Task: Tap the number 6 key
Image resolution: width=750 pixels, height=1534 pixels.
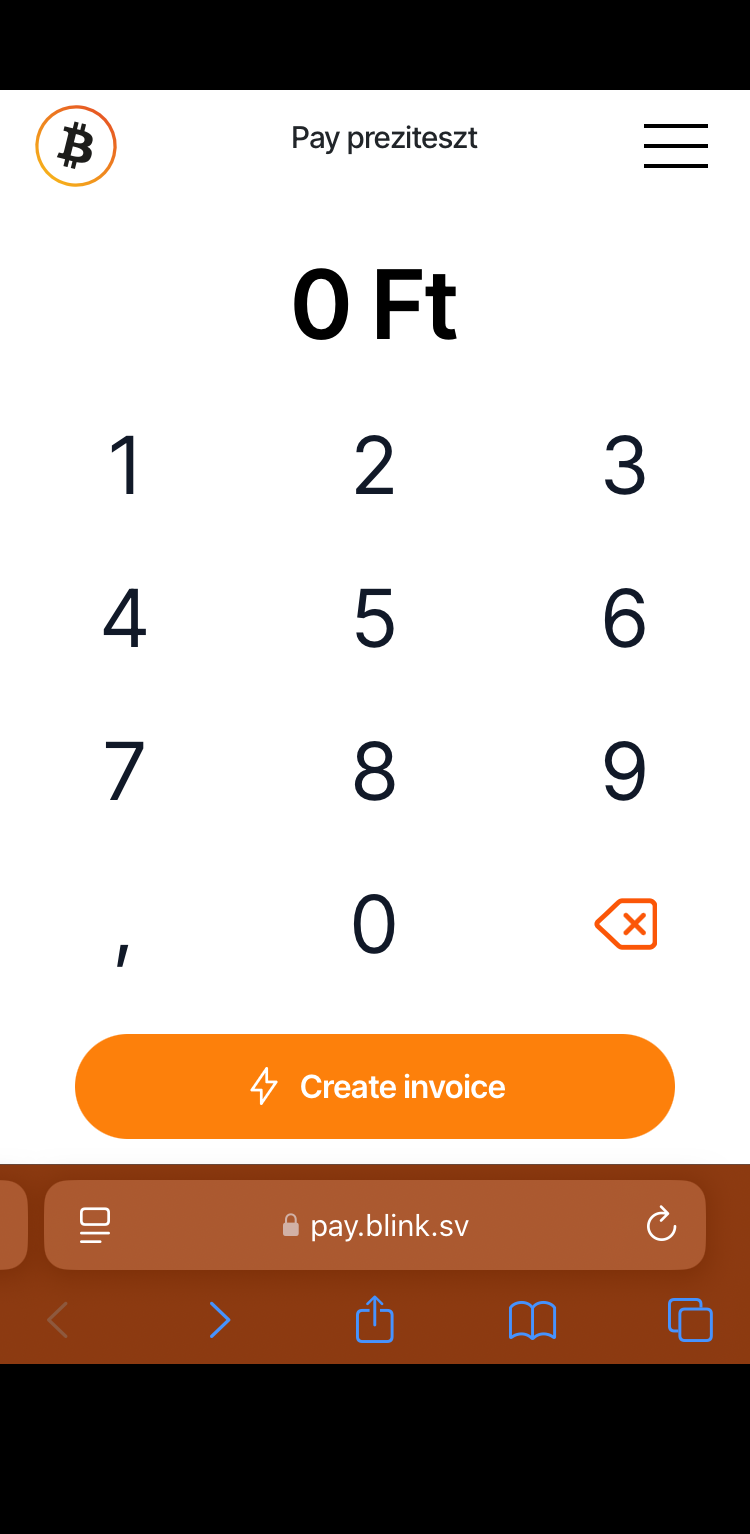Action: [x=625, y=619]
